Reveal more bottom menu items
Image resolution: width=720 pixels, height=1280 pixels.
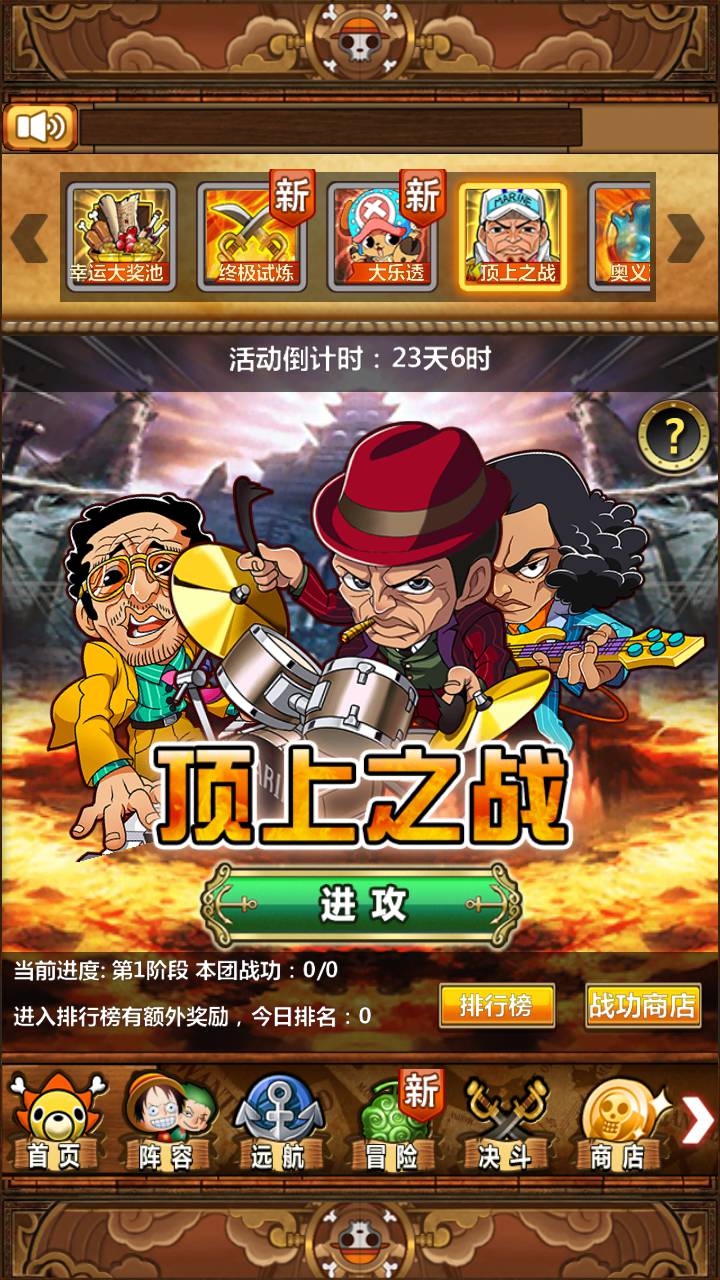pos(698,1120)
